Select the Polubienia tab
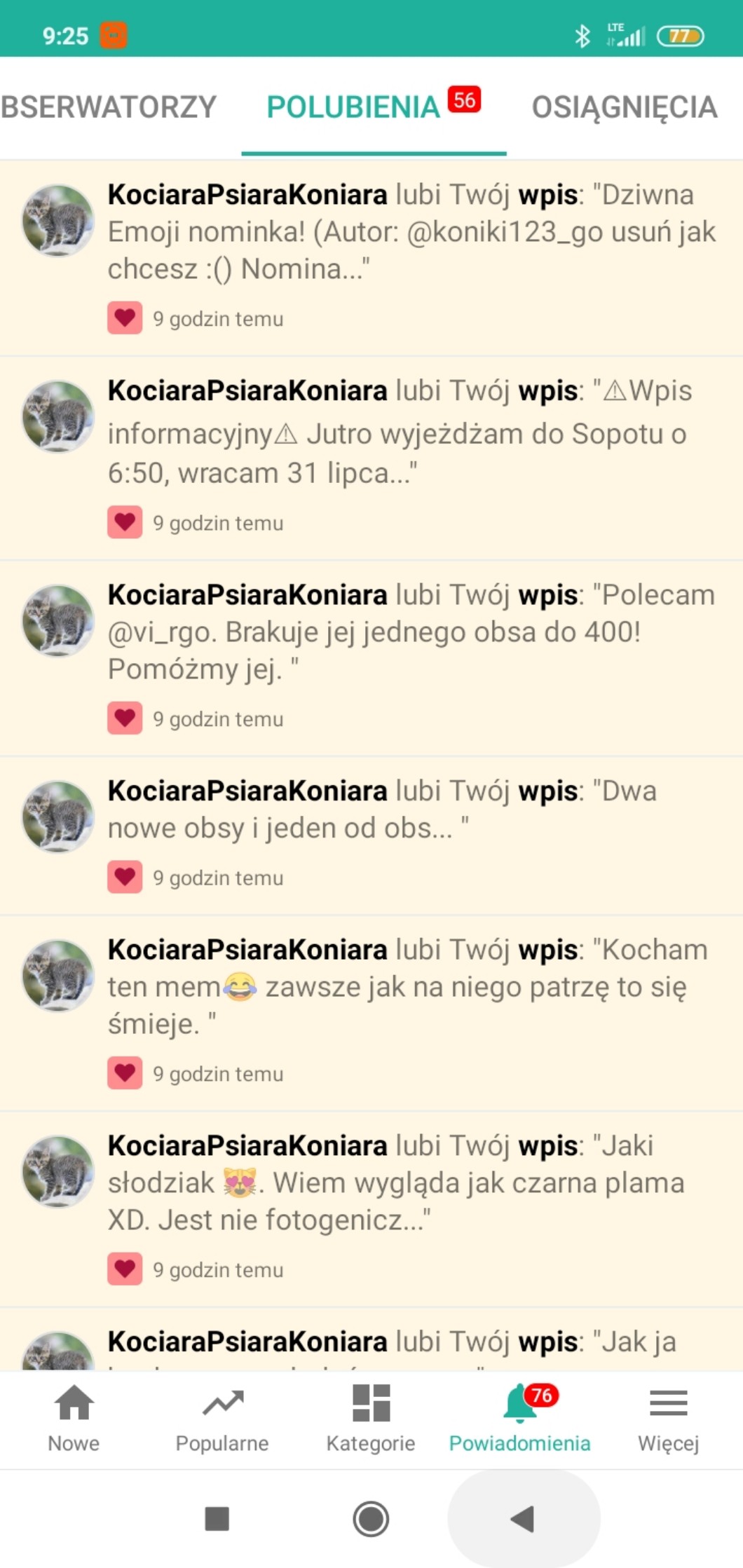743x1568 pixels. (x=354, y=107)
